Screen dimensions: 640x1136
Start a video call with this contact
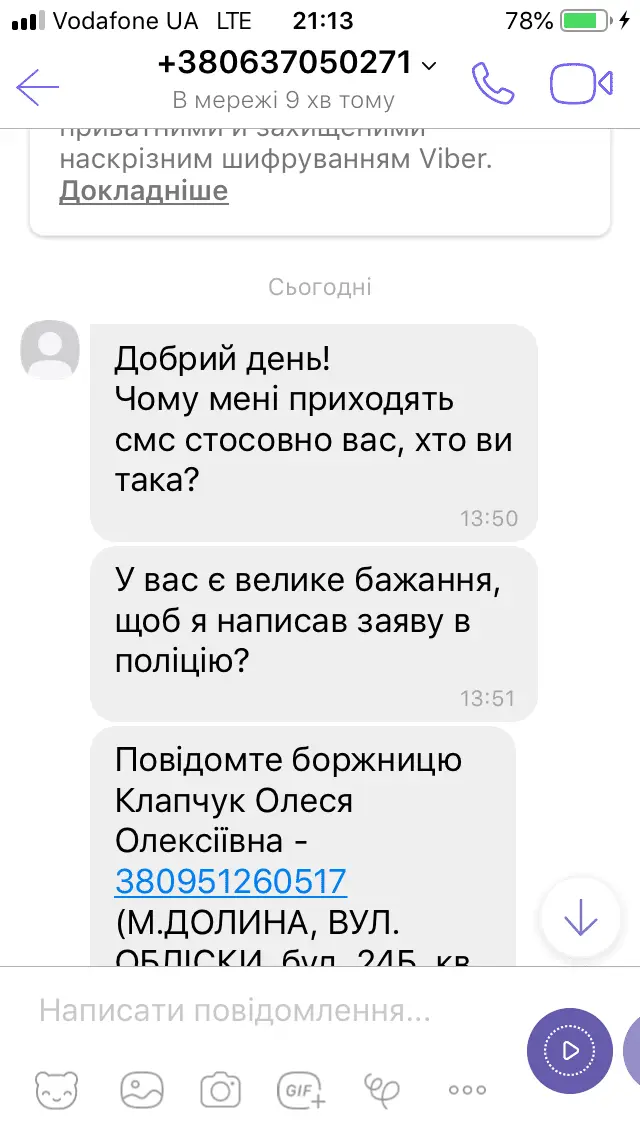[581, 84]
